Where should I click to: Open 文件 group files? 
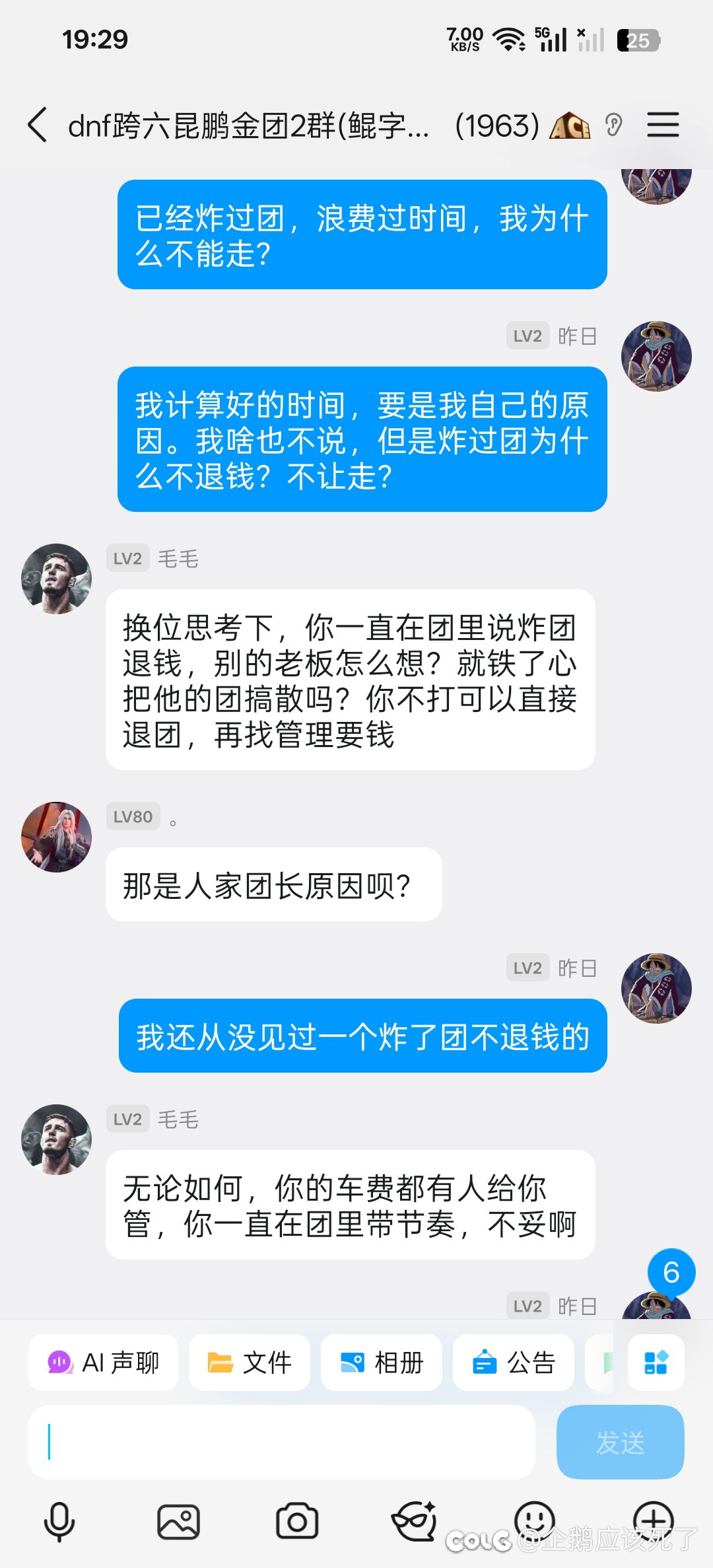pos(250,1363)
